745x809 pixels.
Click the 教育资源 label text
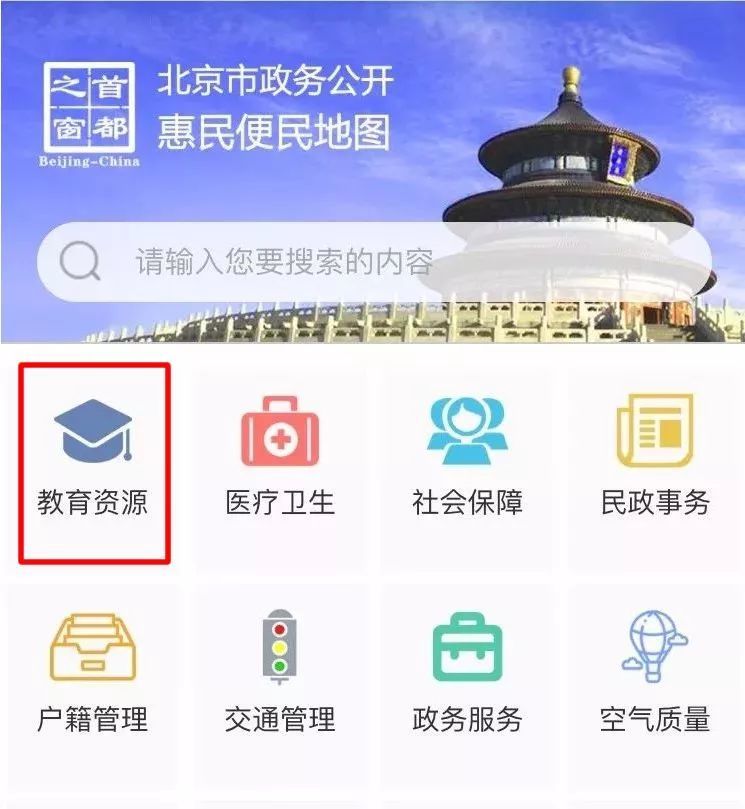coord(93,497)
